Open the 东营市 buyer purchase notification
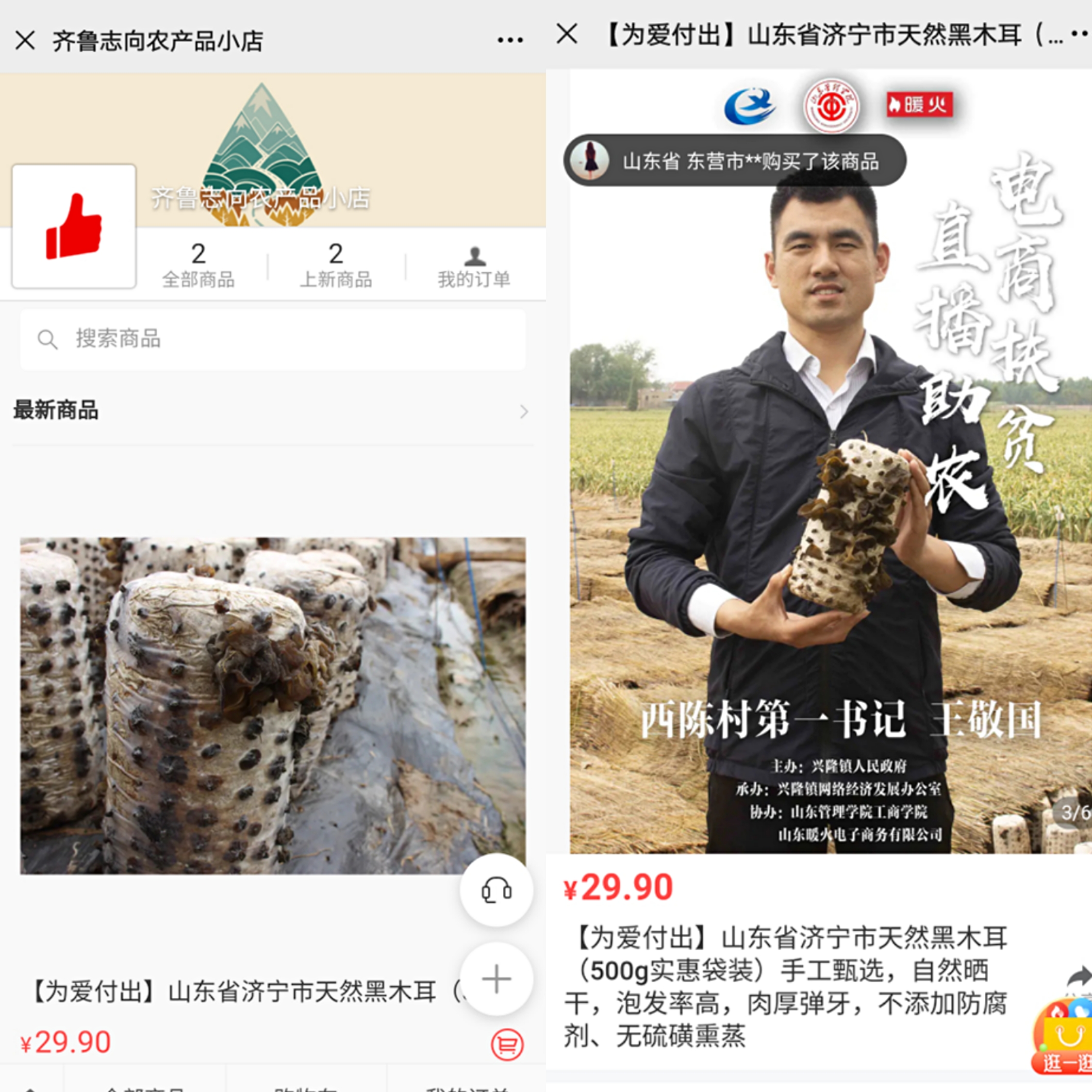Image resolution: width=1092 pixels, height=1092 pixels. point(734,161)
